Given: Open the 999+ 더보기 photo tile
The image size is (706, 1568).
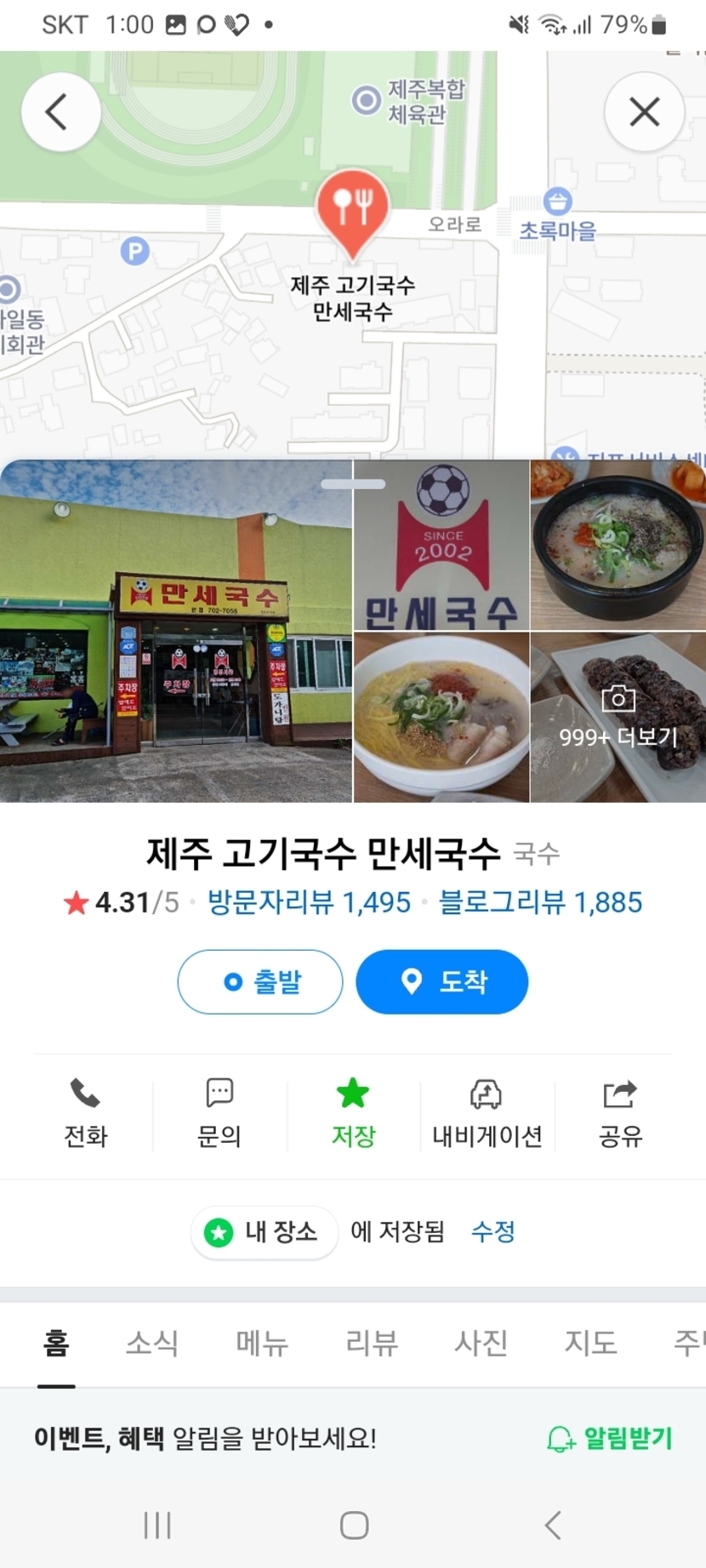Looking at the screenshot, I should (x=618, y=718).
